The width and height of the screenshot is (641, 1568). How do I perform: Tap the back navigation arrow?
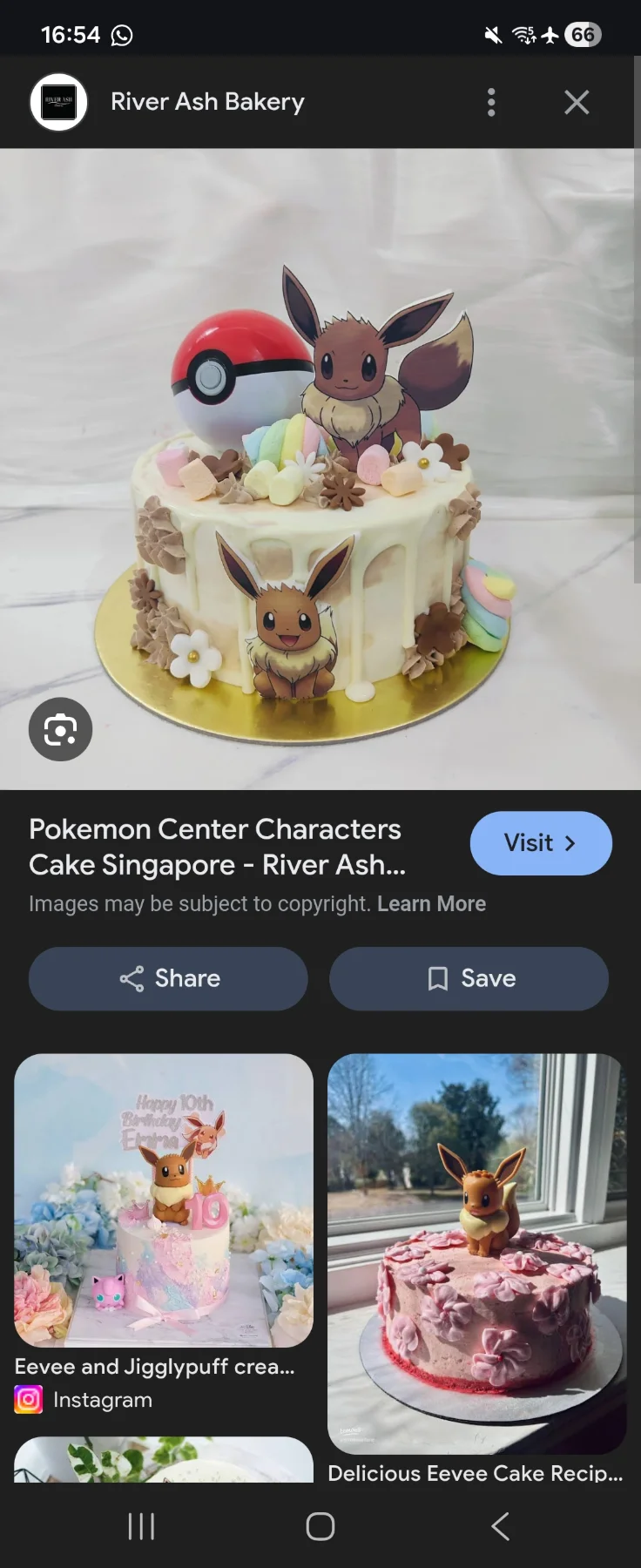point(499,1526)
